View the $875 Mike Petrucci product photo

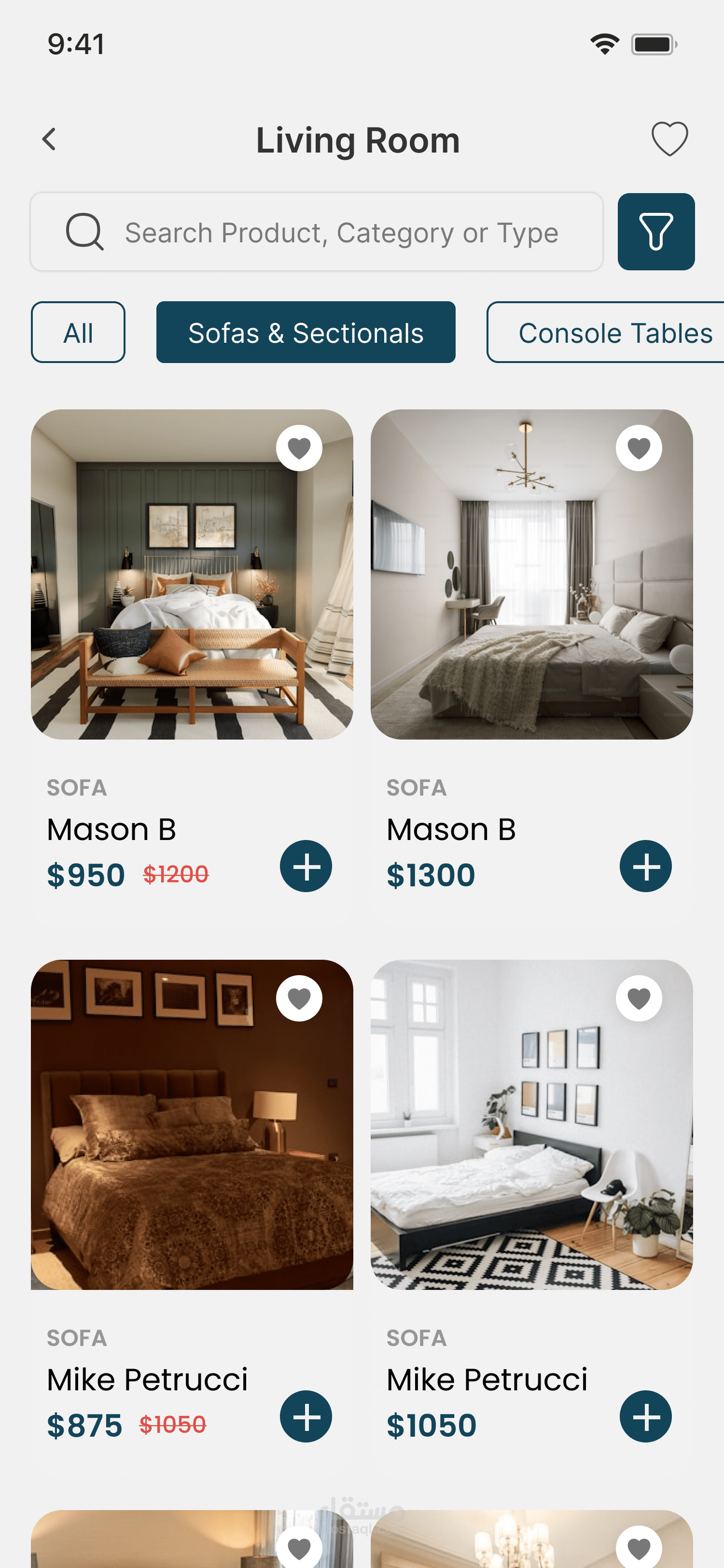pyautogui.click(x=192, y=1125)
